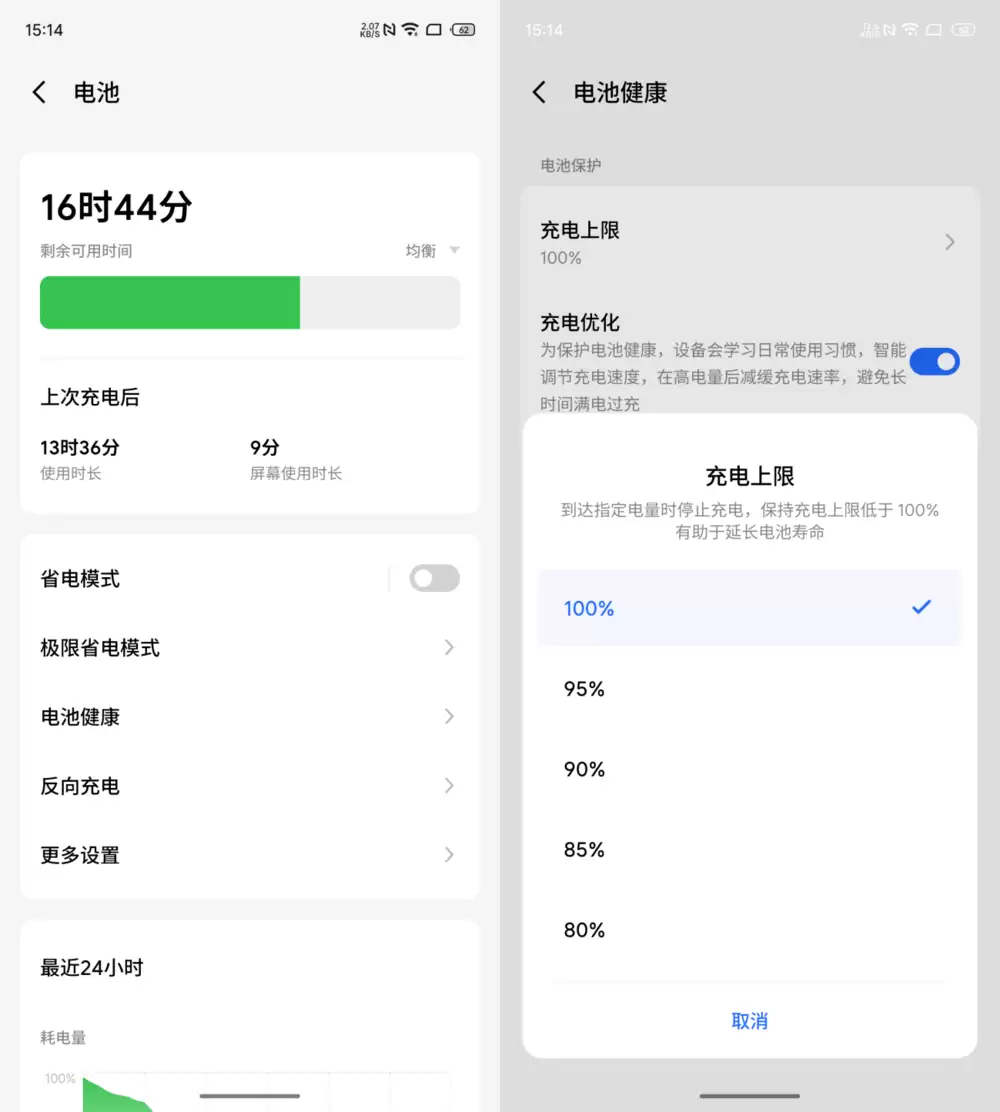
Task: Toggle 省电模式 switch
Action: [x=434, y=578]
